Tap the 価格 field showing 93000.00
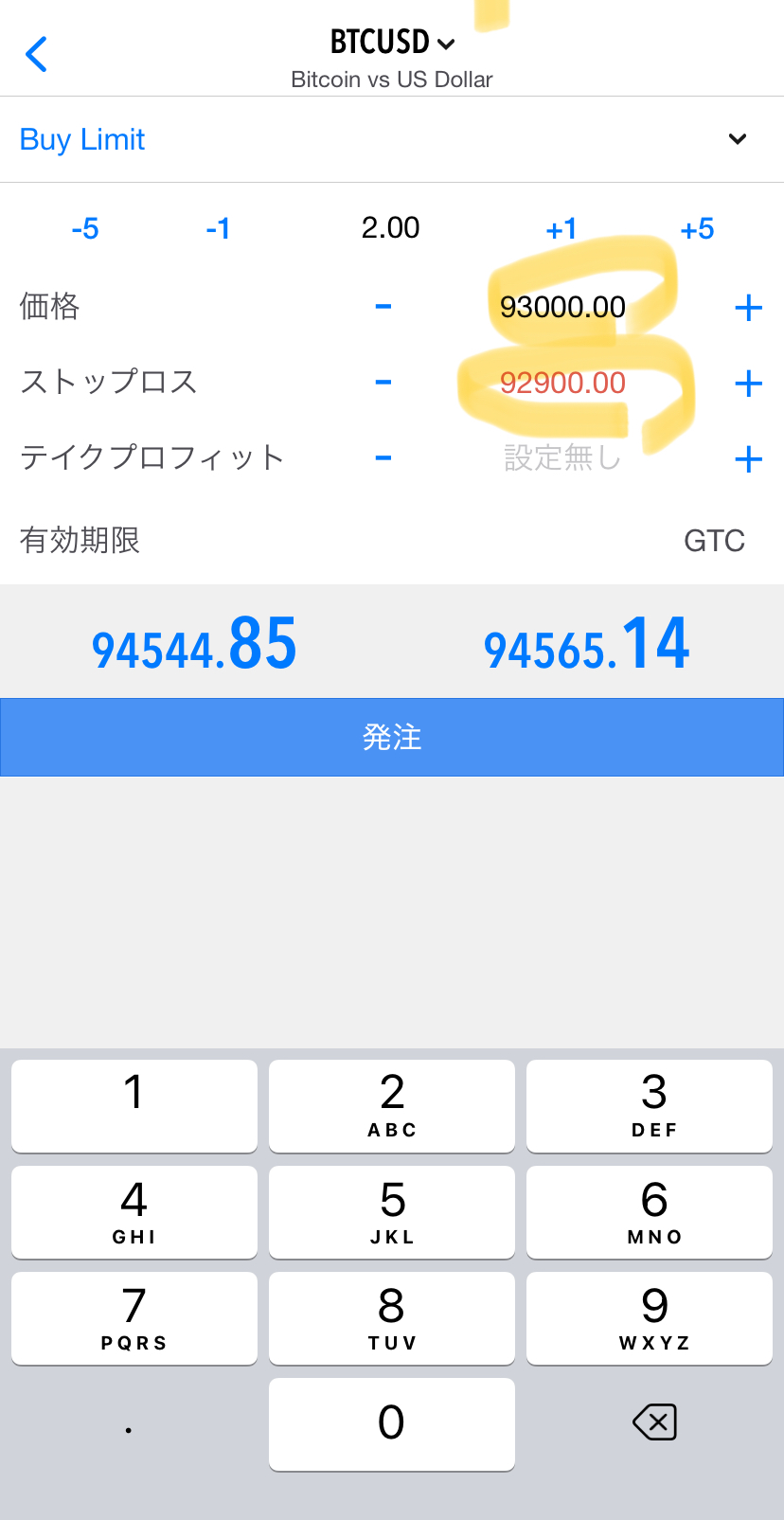Viewport: 784px width, 1520px height. click(x=562, y=307)
